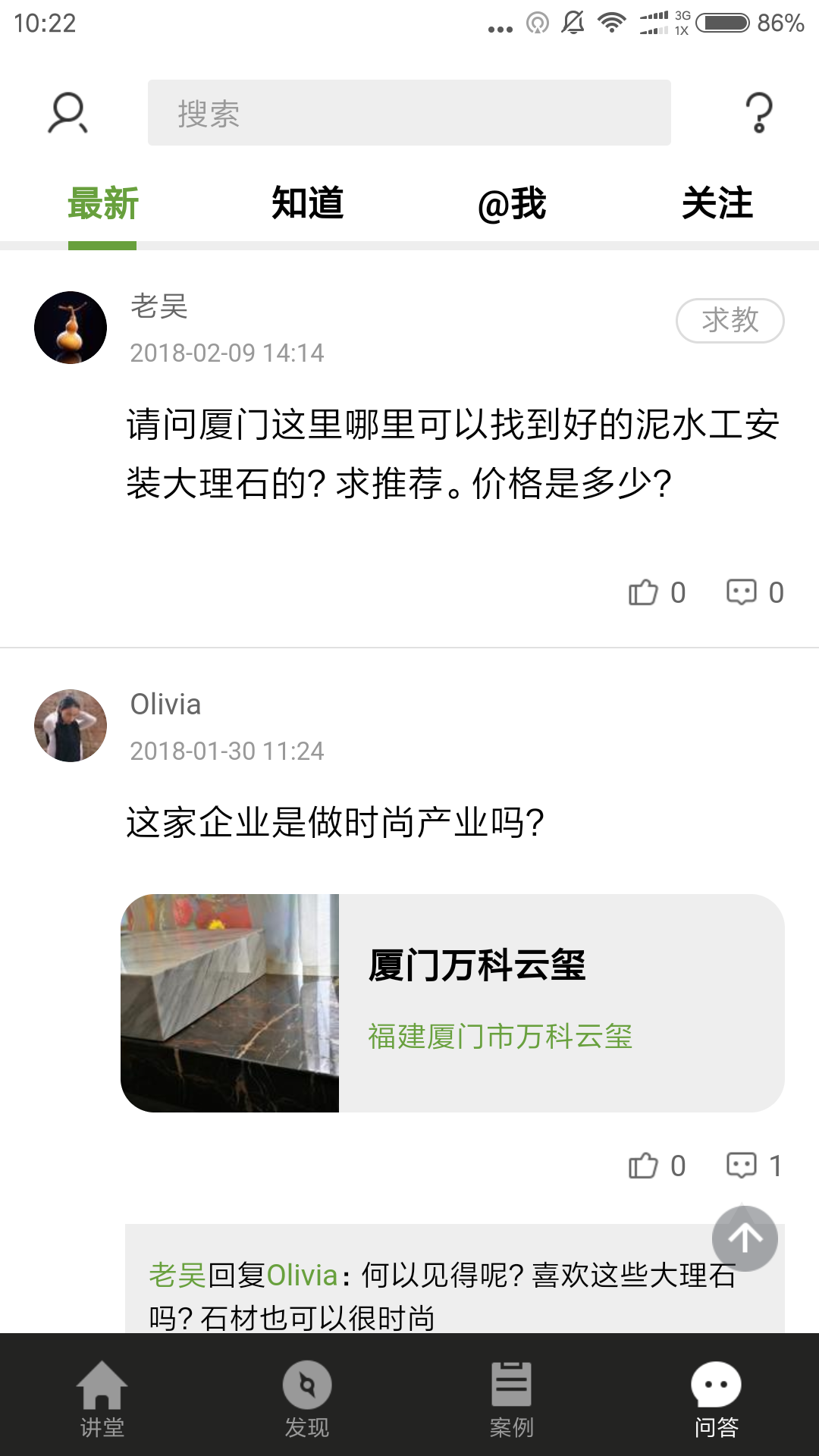Like Olivia's post about 时尚产业
The width and height of the screenshot is (819, 1456).
point(657,1166)
